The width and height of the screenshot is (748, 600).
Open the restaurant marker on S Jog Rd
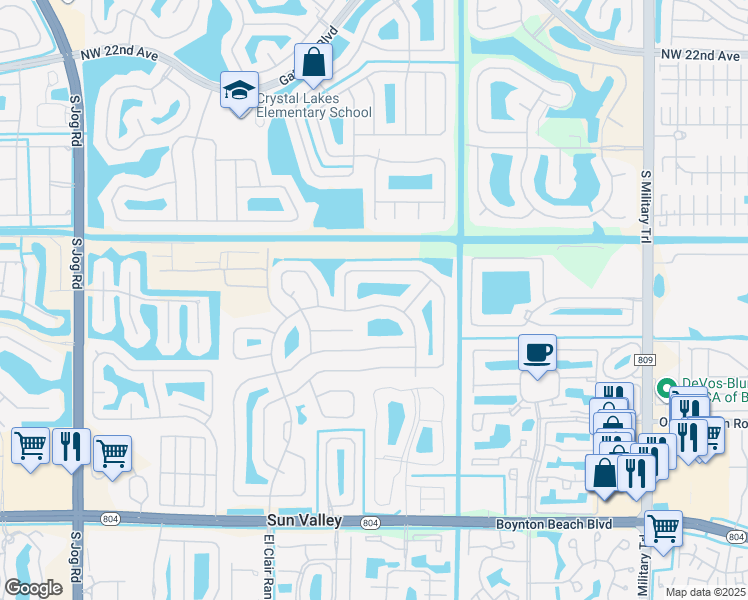[70, 447]
